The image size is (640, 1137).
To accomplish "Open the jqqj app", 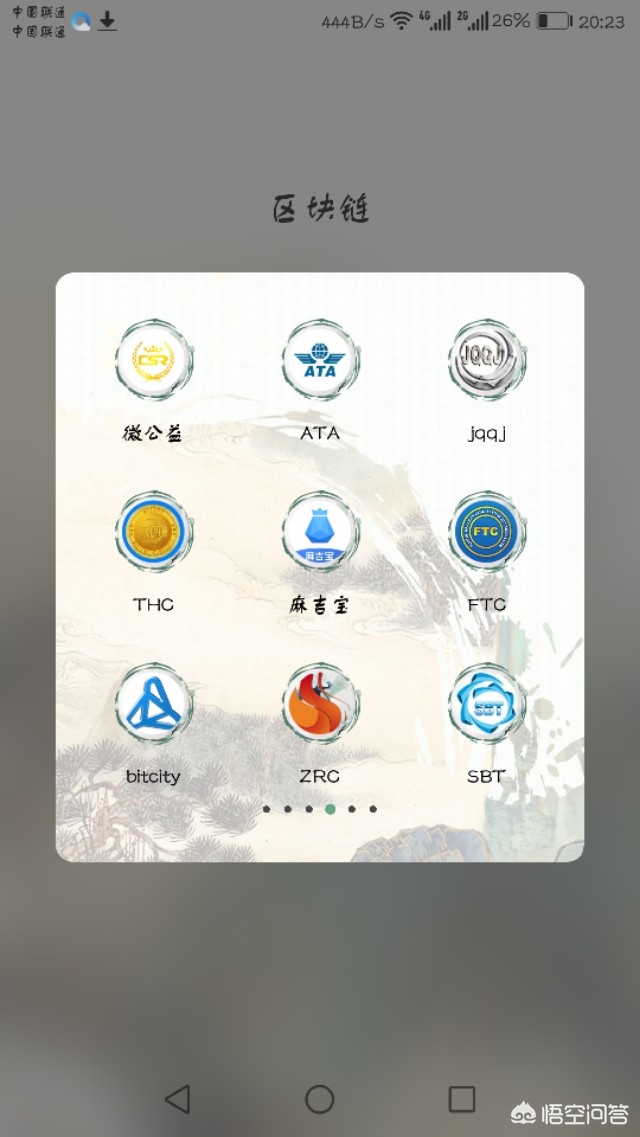I will pyautogui.click(x=487, y=360).
